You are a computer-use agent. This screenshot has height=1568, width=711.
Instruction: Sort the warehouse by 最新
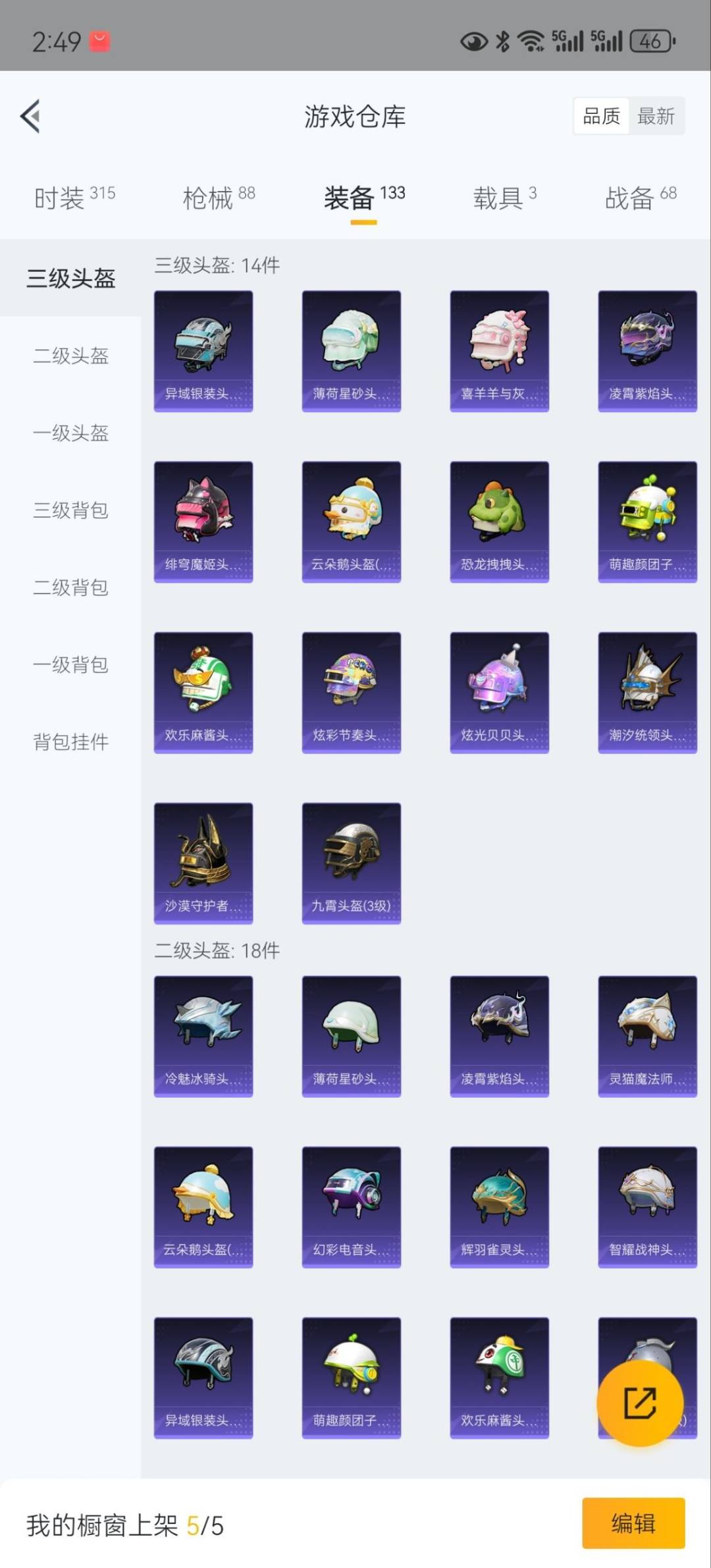656,117
